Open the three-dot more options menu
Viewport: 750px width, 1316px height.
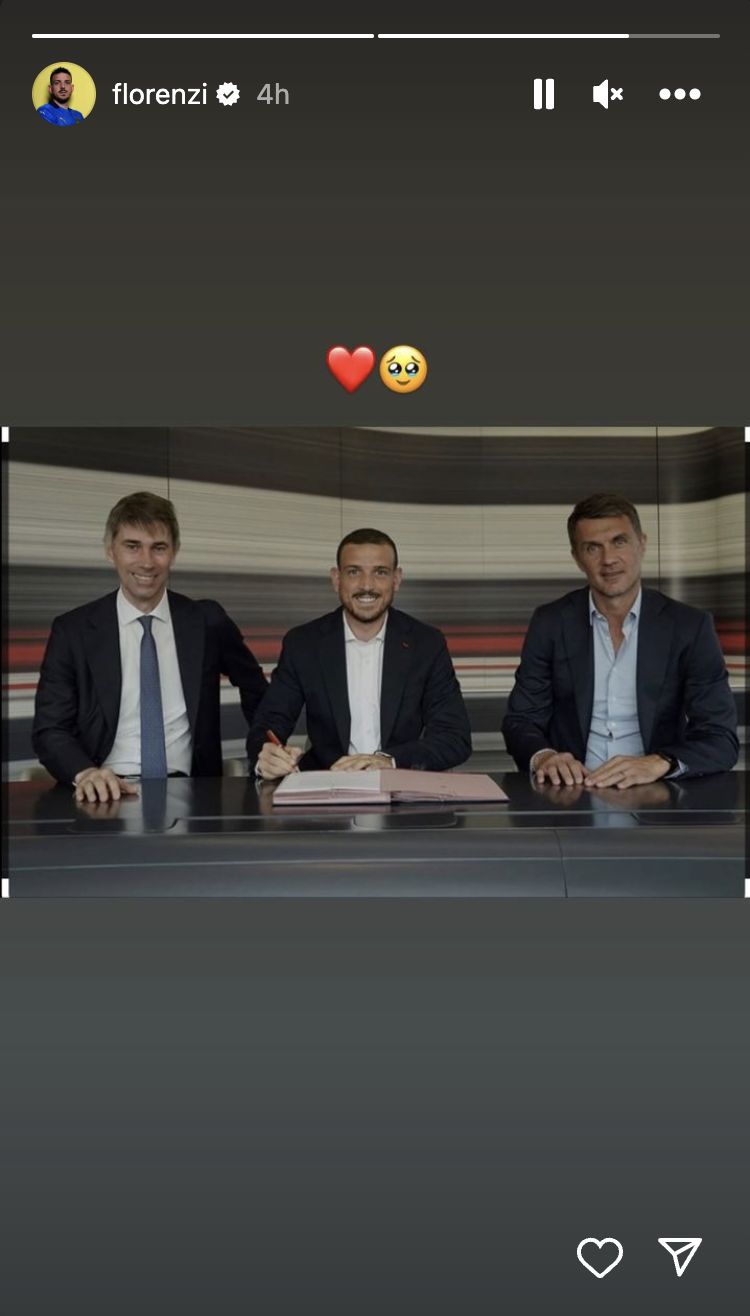[680, 94]
